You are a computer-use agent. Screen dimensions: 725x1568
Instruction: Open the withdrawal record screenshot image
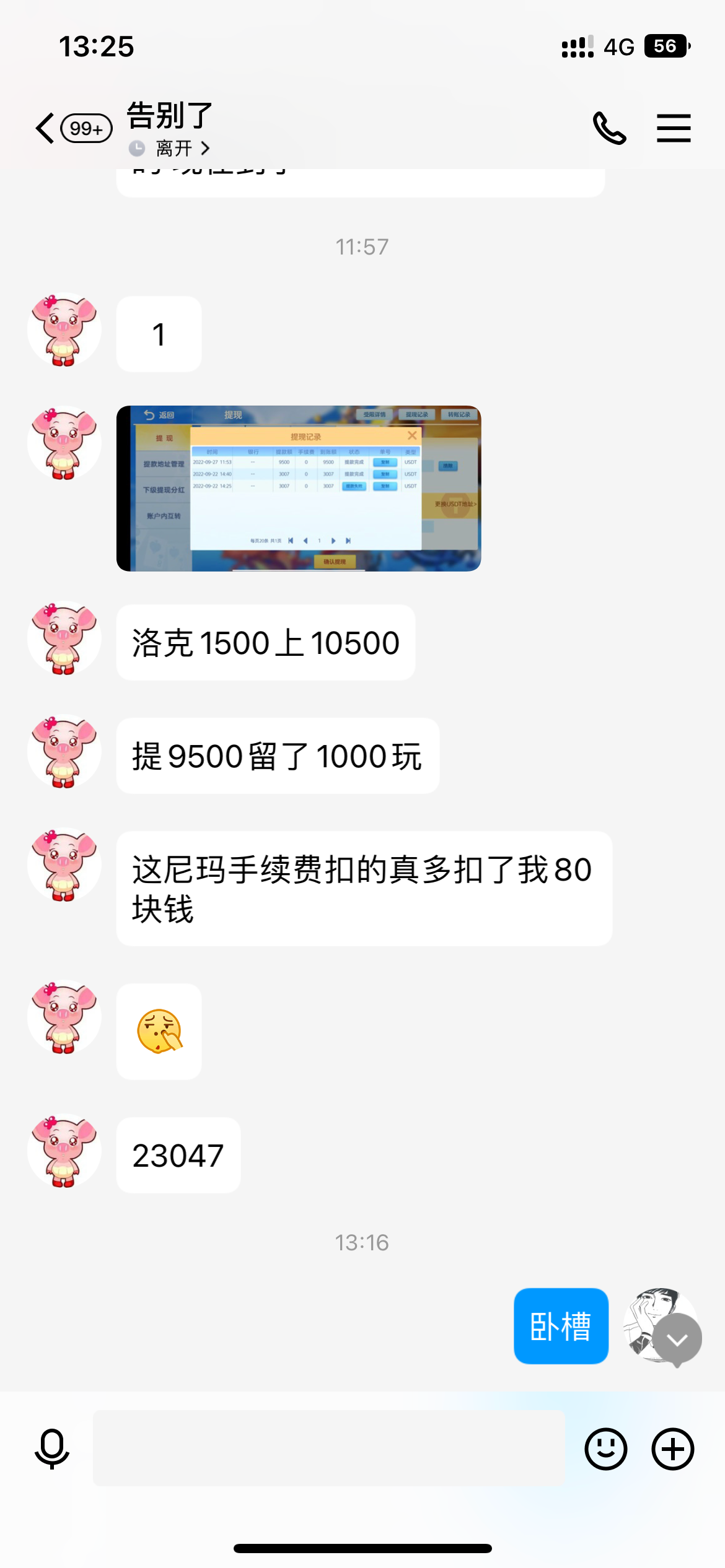[x=299, y=489]
